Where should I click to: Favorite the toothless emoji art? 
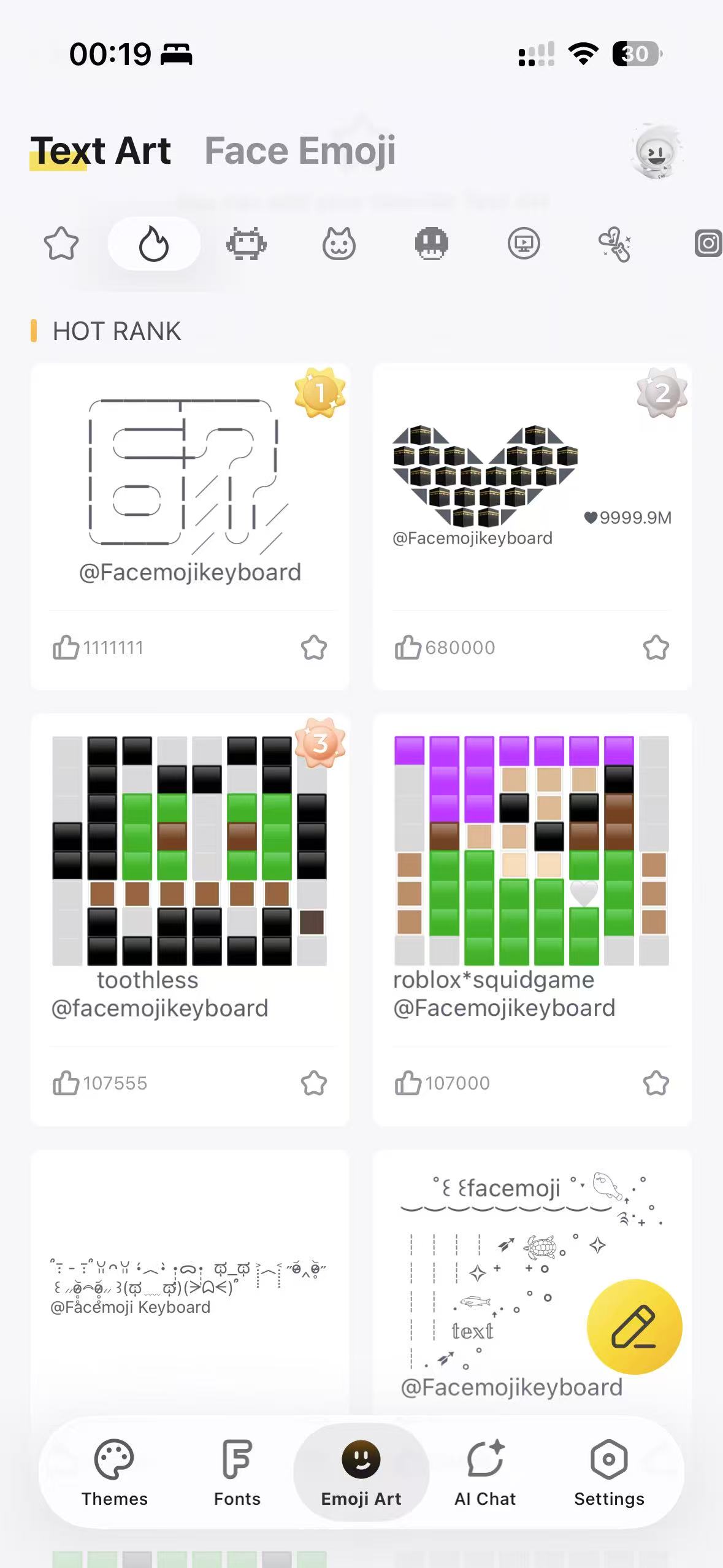point(314,1083)
